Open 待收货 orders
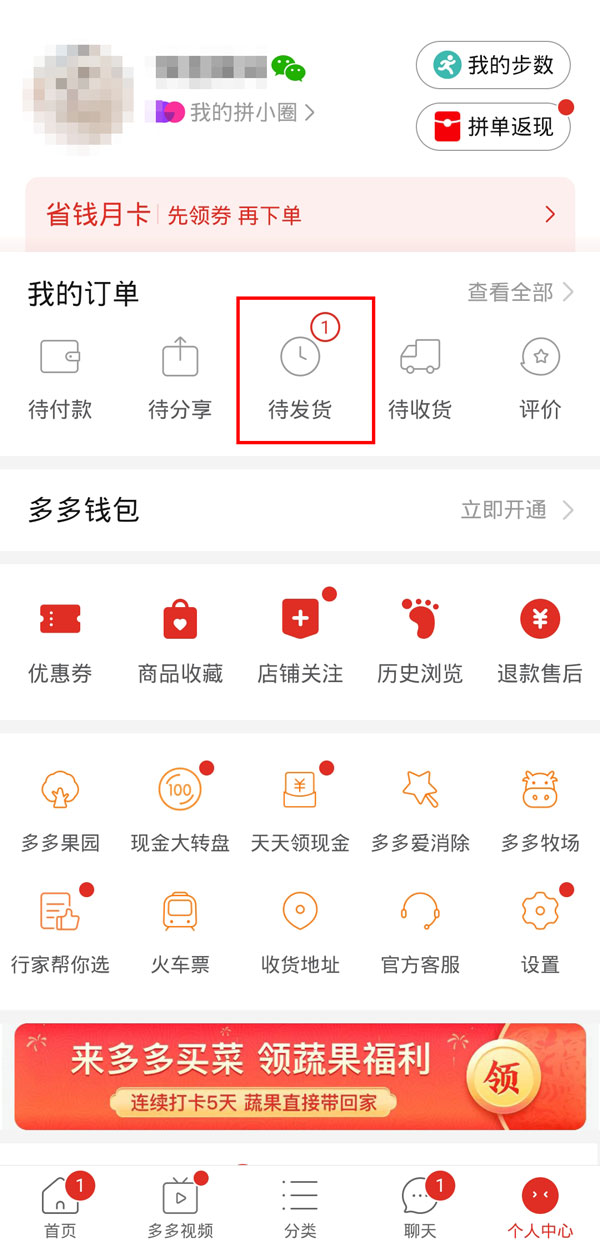Image resolution: width=600 pixels, height=1247 pixels. tap(420, 377)
